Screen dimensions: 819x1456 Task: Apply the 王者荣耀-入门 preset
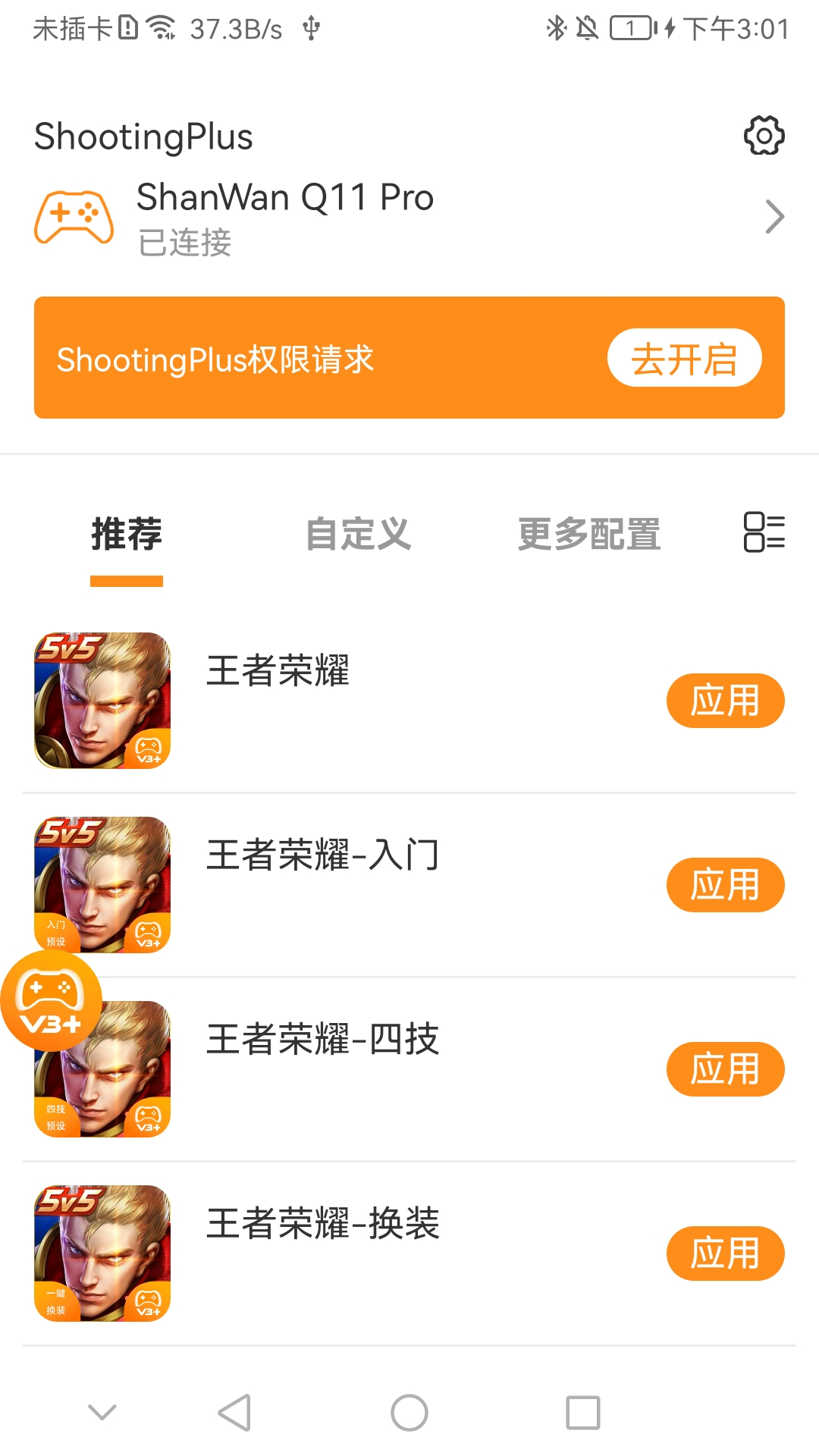pos(725,885)
